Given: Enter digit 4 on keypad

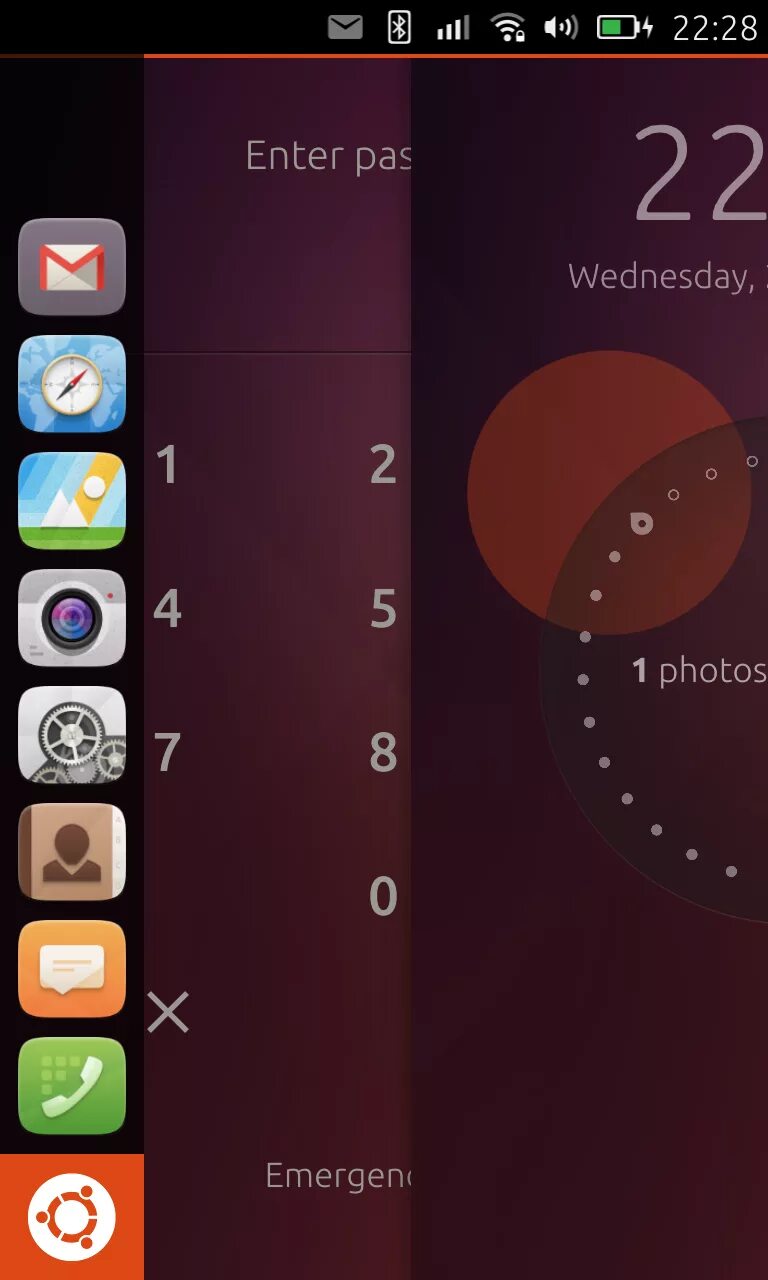Looking at the screenshot, I should (x=167, y=609).
